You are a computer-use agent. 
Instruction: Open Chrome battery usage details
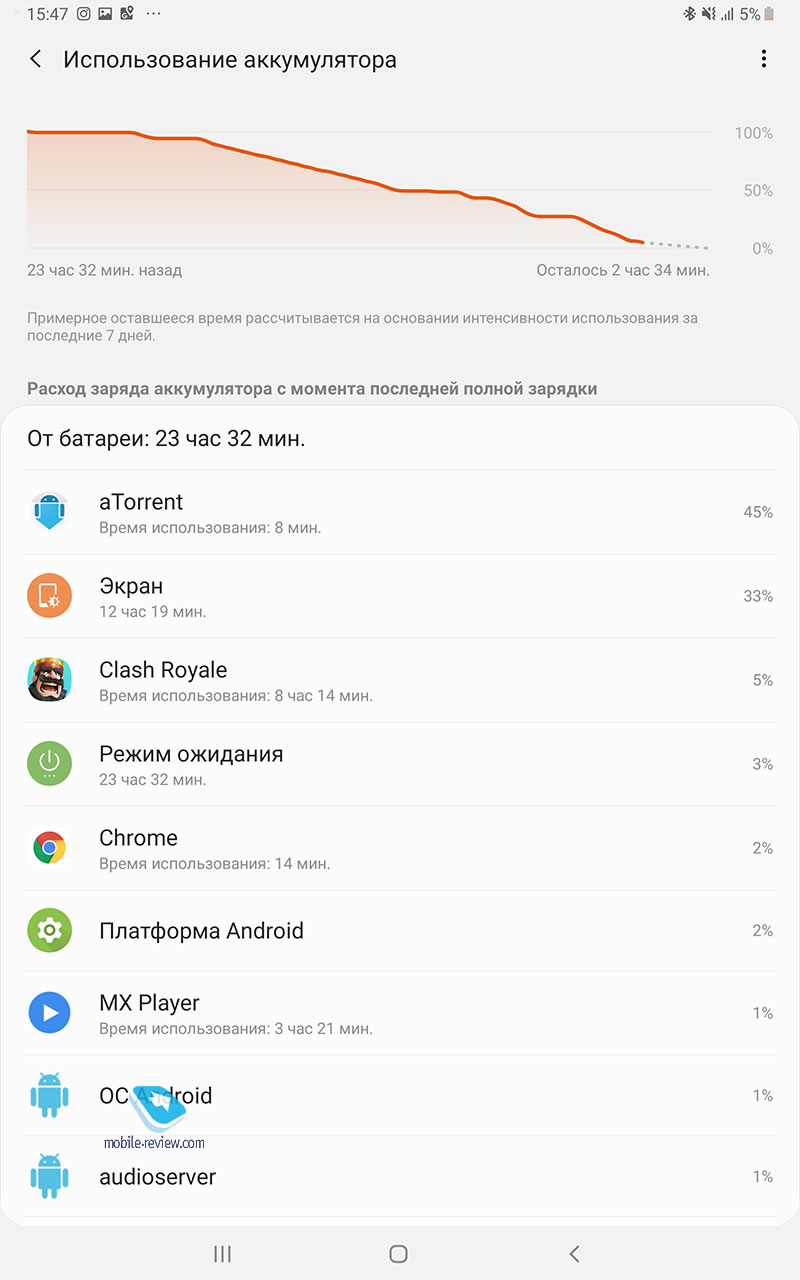click(400, 848)
